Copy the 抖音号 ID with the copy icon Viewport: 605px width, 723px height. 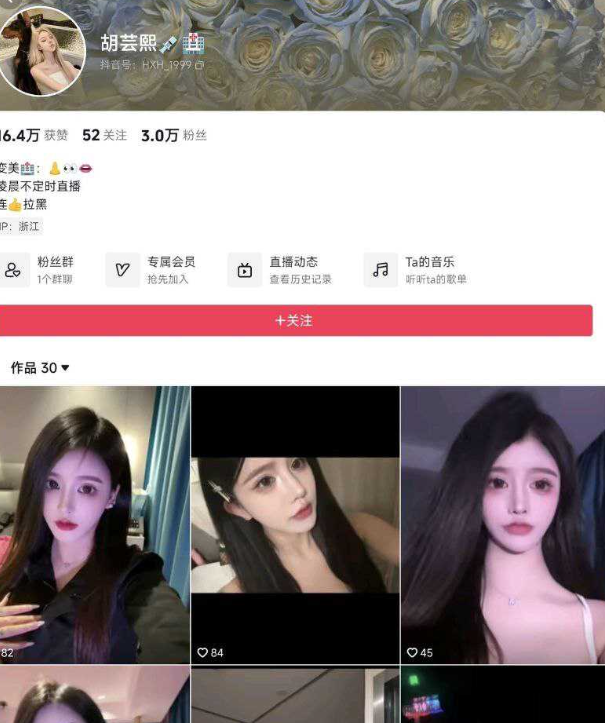(200, 65)
